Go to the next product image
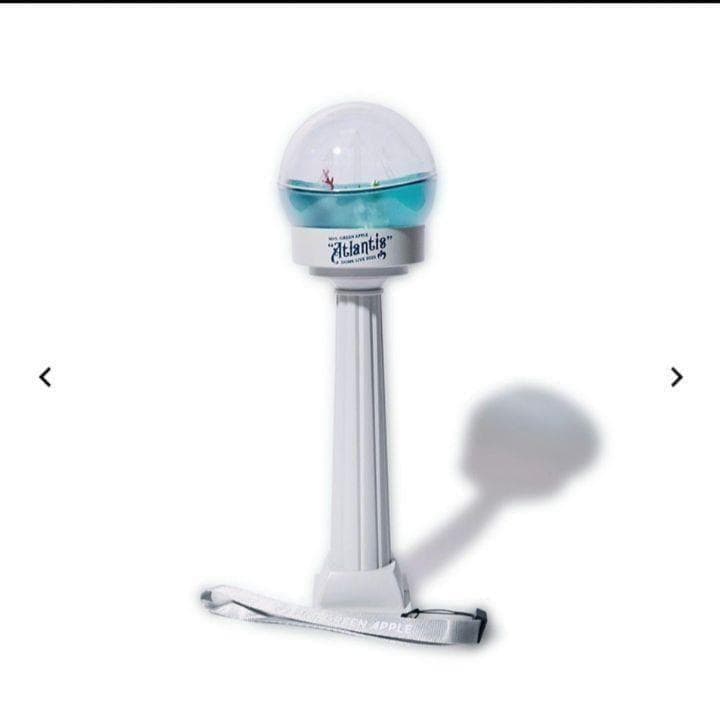 tap(677, 377)
